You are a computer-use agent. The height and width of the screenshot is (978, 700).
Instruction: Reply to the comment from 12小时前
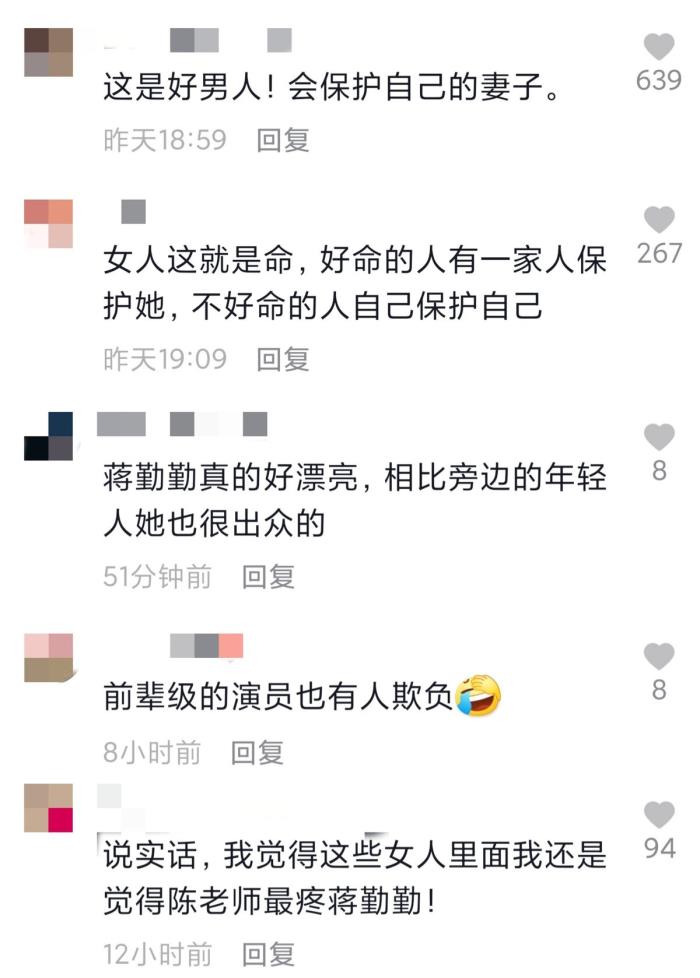pyautogui.click(x=269, y=953)
